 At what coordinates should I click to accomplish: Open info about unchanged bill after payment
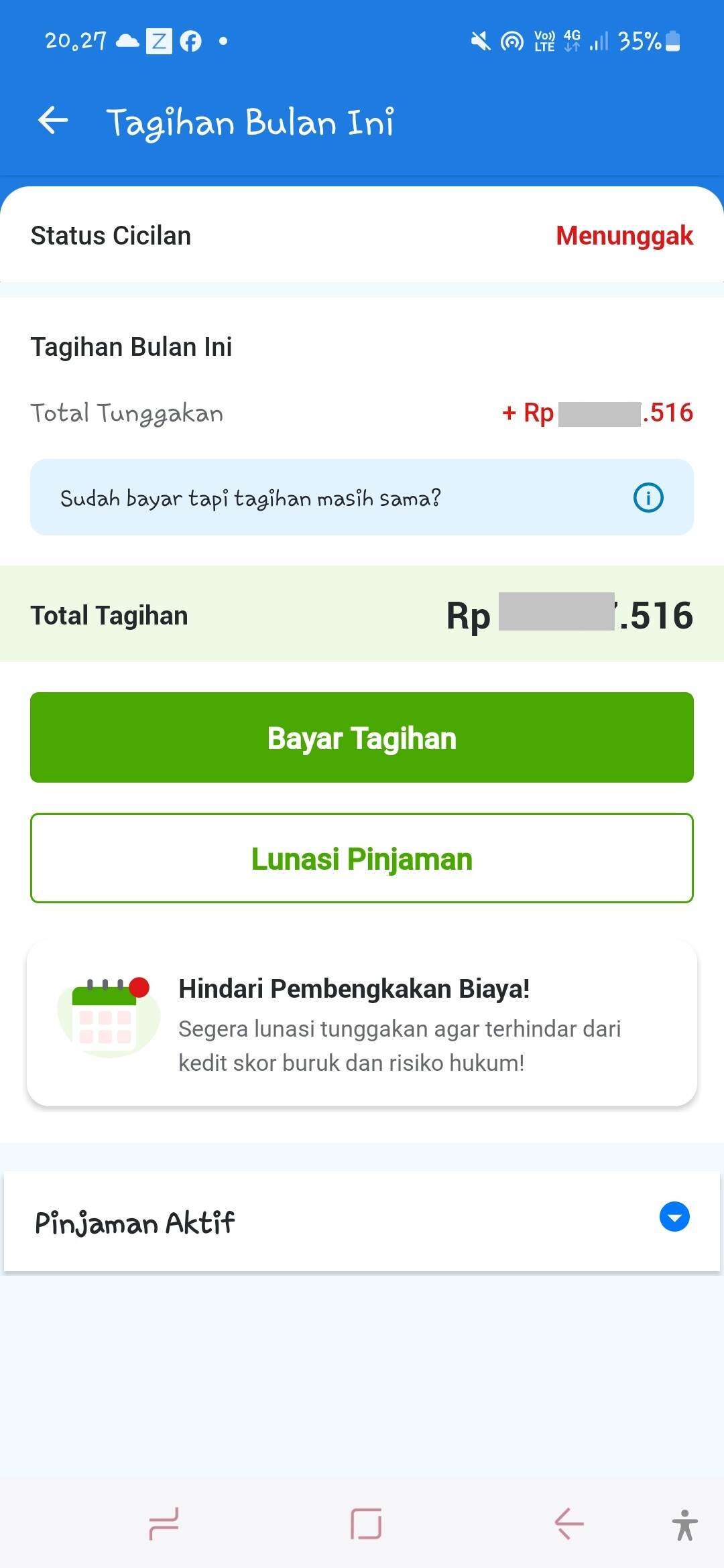[x=648, y=498]
